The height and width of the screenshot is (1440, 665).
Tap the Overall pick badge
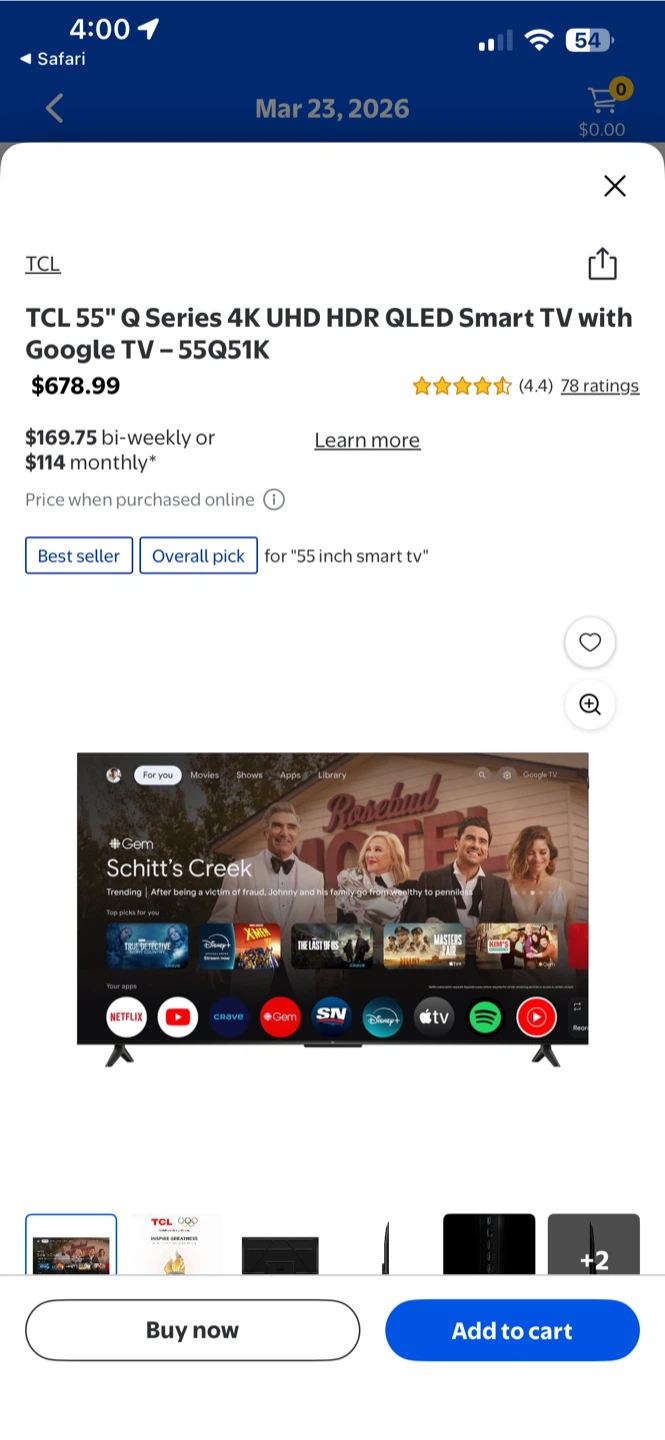198,556
